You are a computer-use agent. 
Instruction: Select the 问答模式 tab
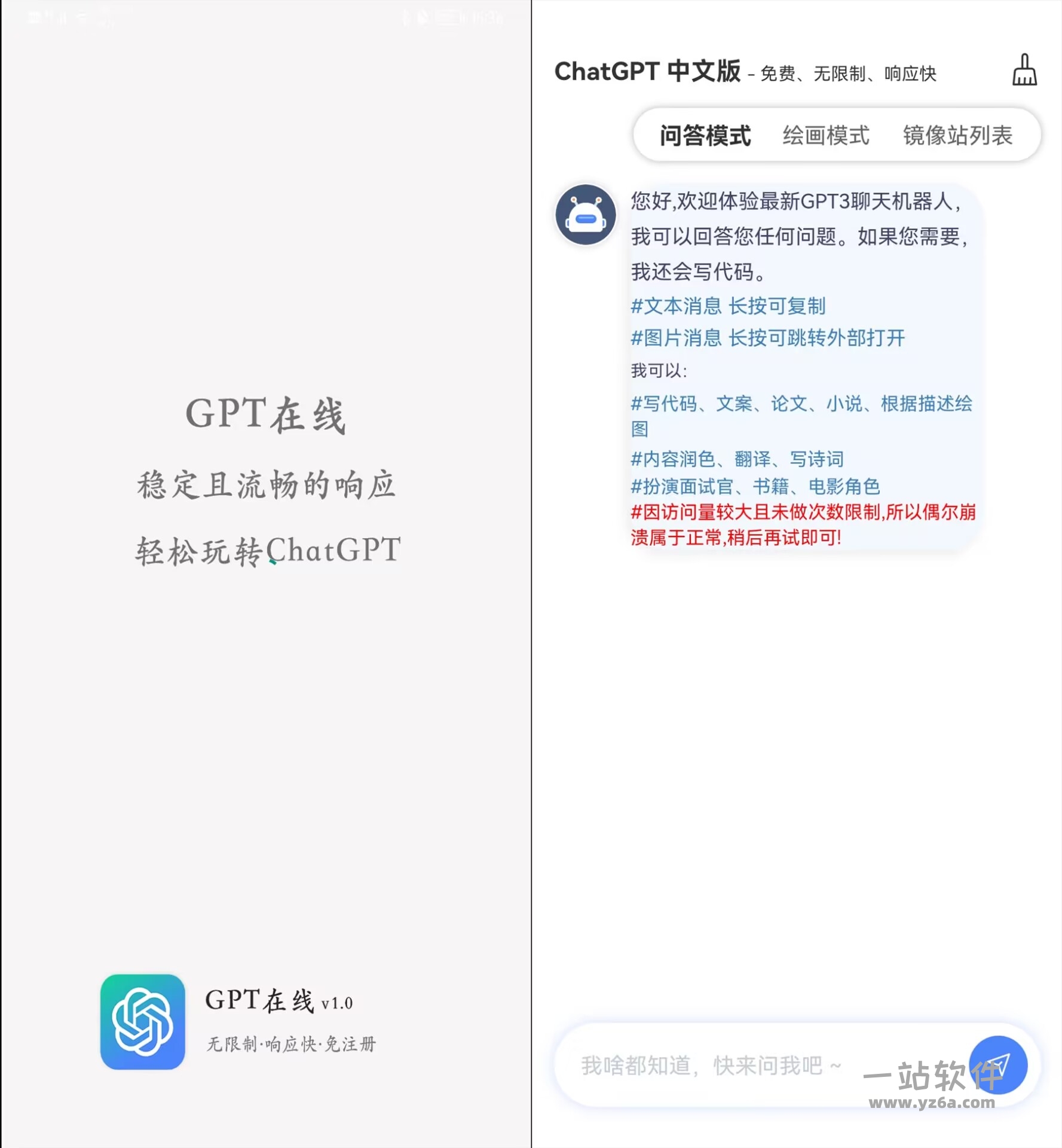tap(705, 136)
